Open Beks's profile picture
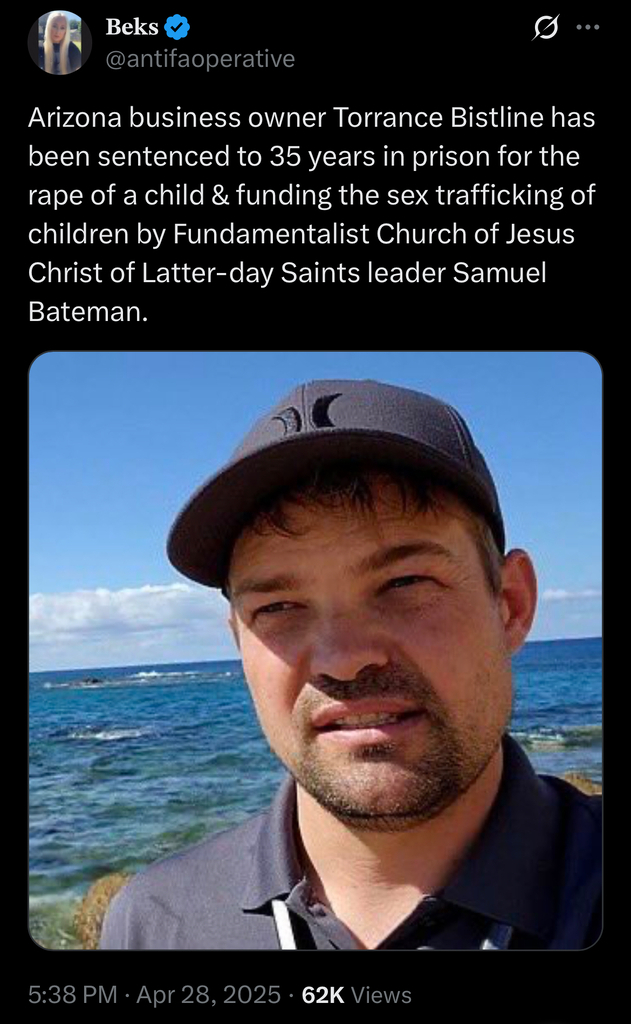The height and width of the screenshot is (1024, 631). pyautogui.click(x=60, y=43)
